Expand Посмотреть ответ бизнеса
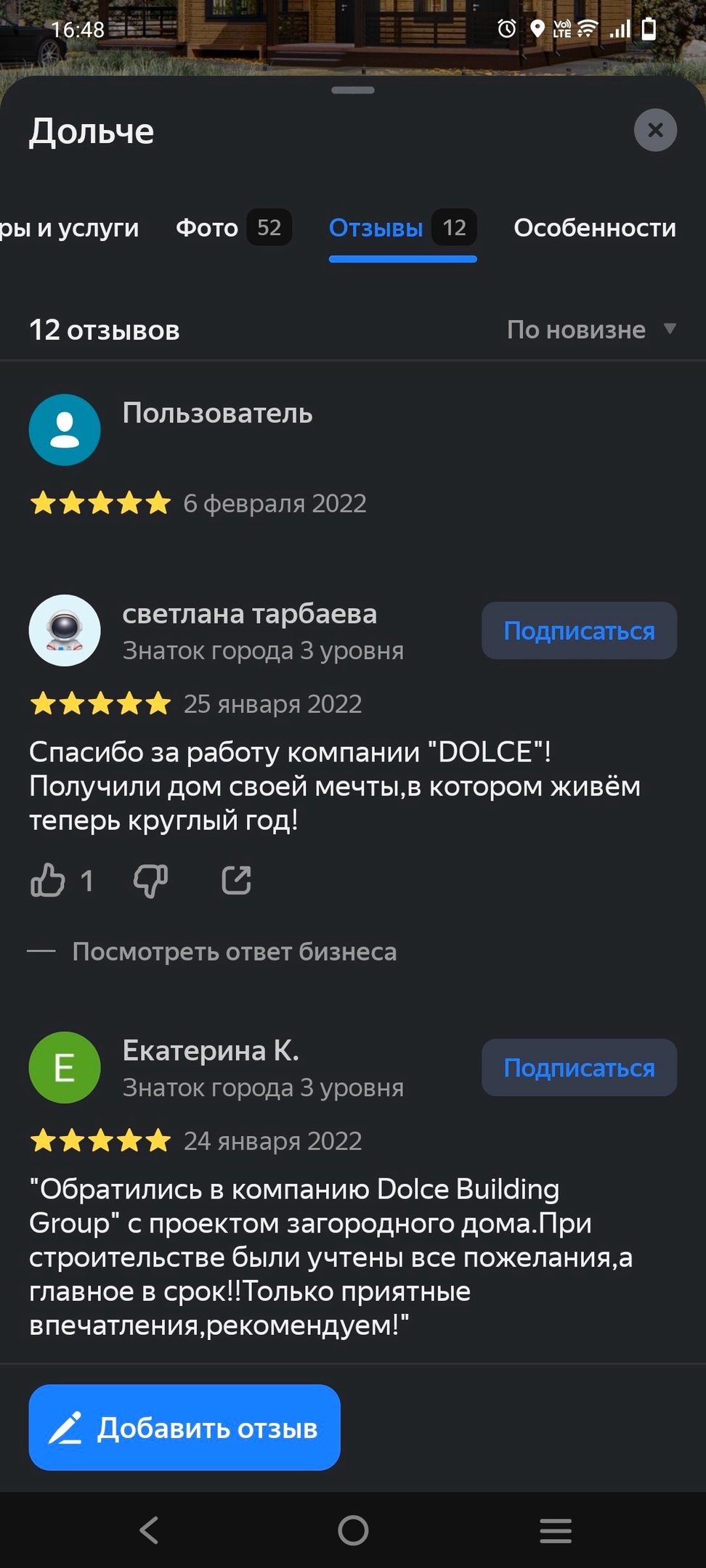The height and width of the screenshot is (1568, 706). [x=234, y=952]
